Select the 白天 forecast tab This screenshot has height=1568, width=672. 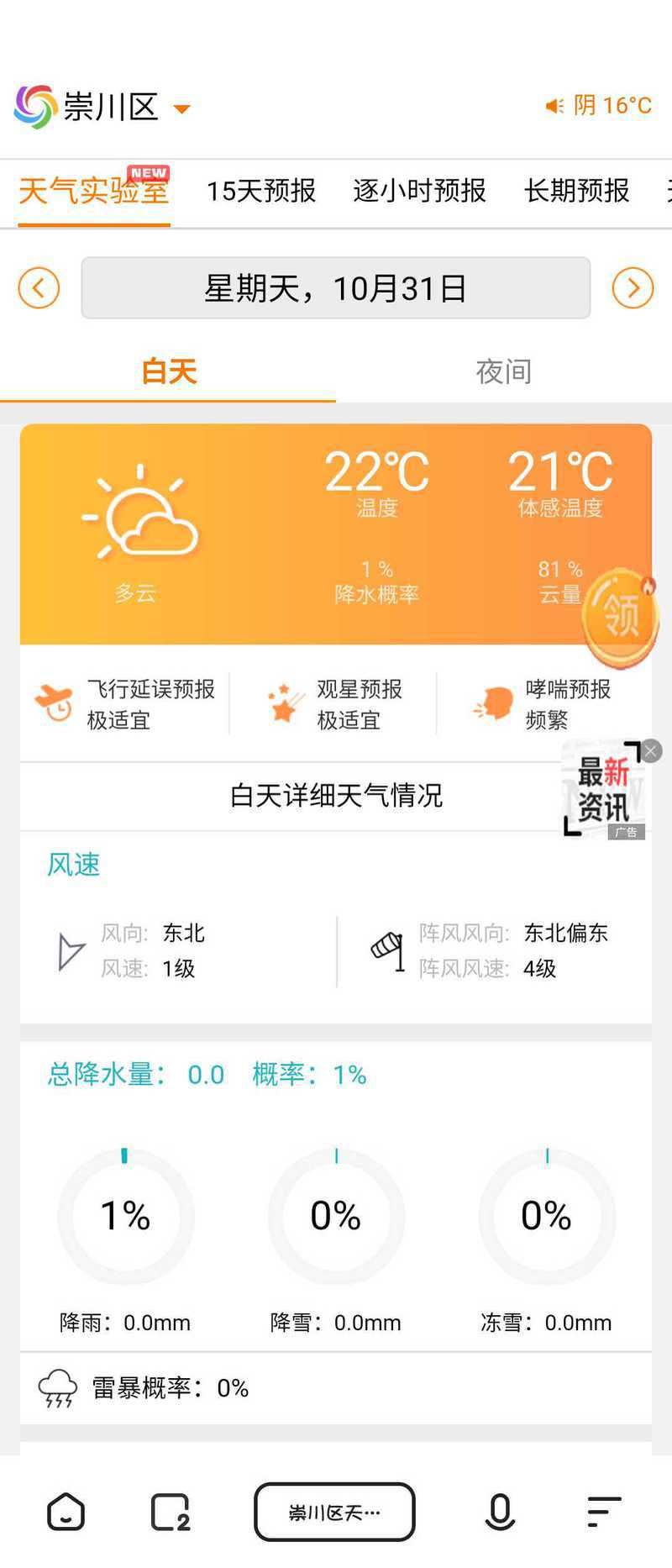pyautogui.click(x=168, y=371)
